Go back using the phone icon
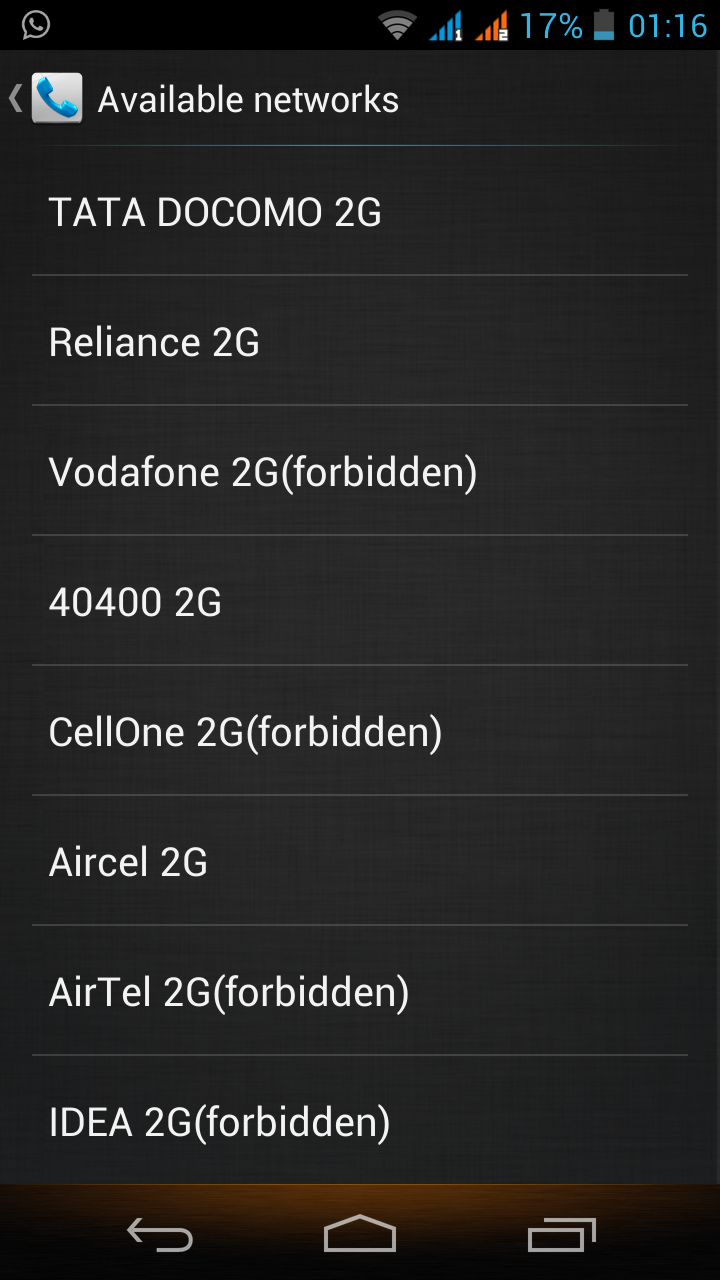 [x=55, y=99]
